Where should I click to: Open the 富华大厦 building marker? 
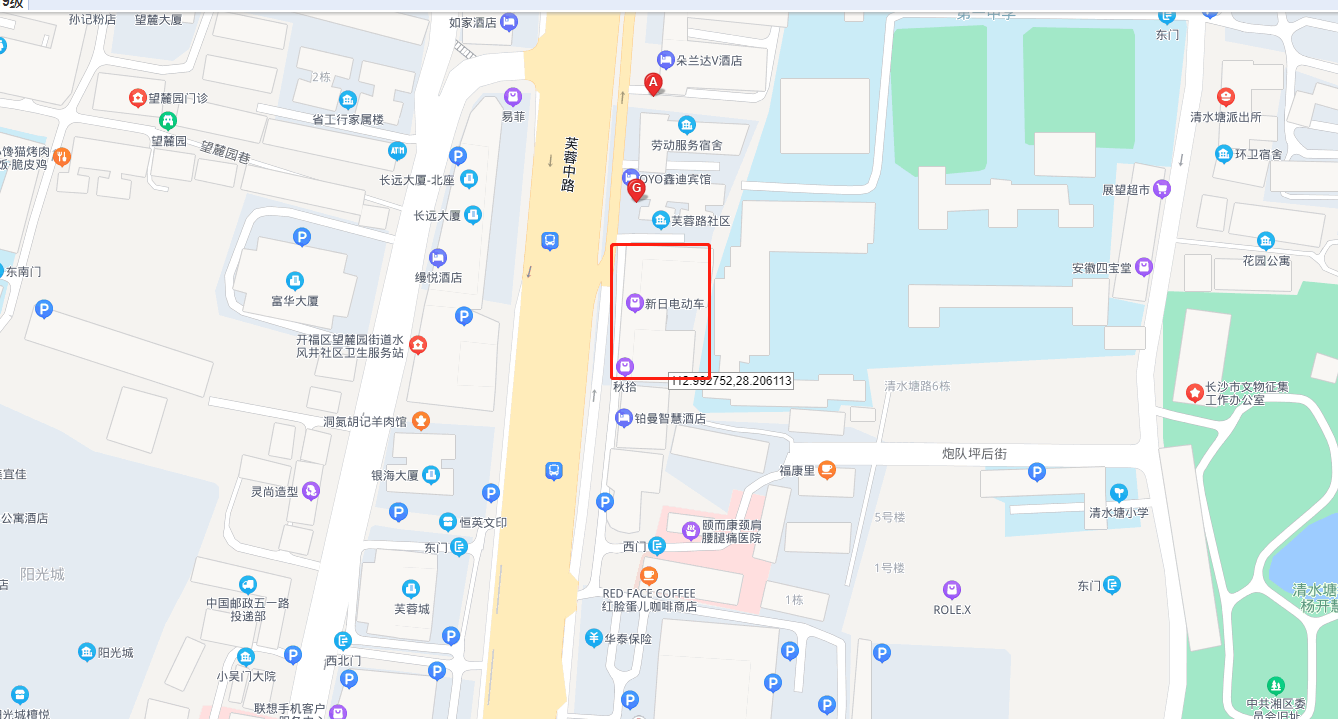(294, 280)
